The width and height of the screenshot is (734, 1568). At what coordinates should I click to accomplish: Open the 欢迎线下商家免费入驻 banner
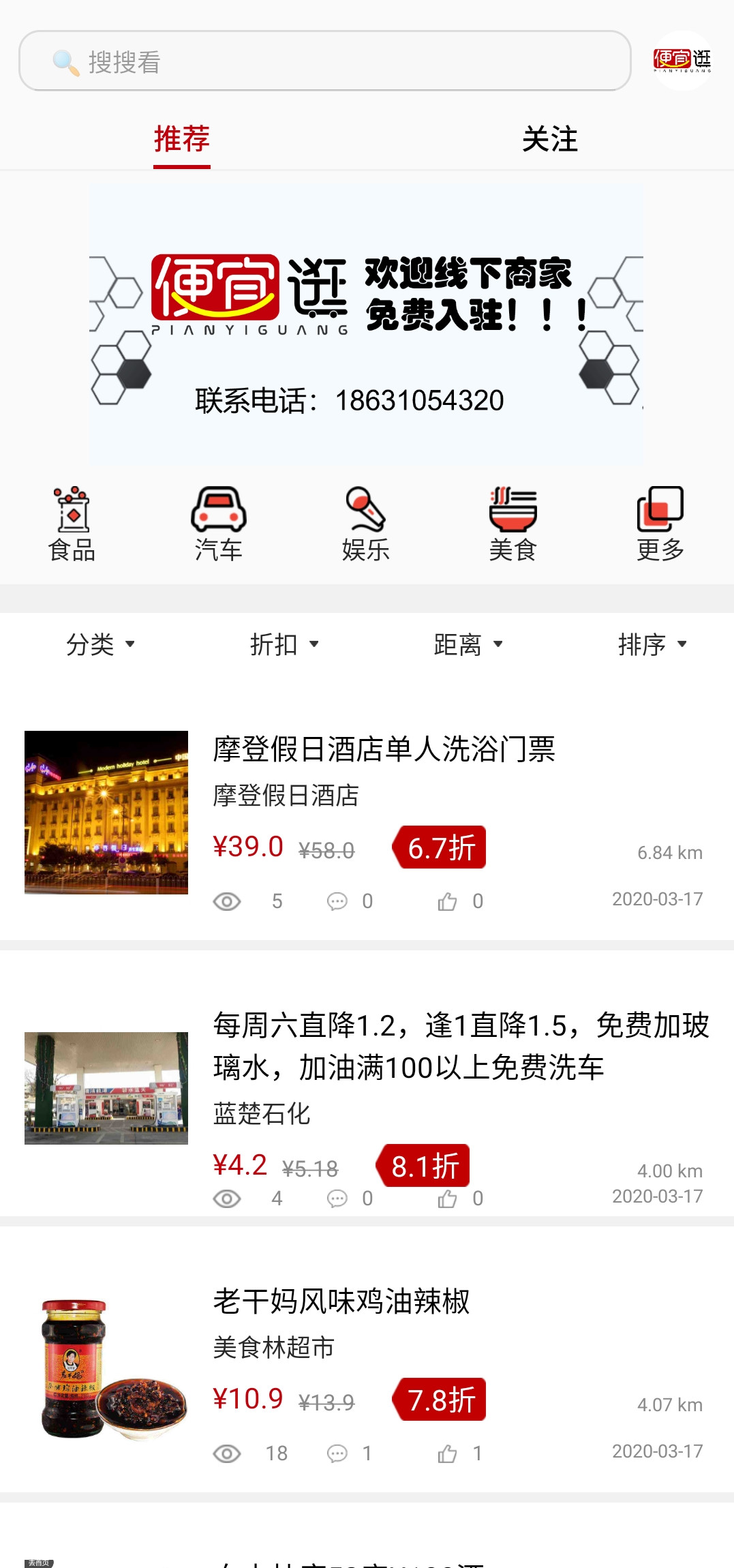(x=366, y=325)
